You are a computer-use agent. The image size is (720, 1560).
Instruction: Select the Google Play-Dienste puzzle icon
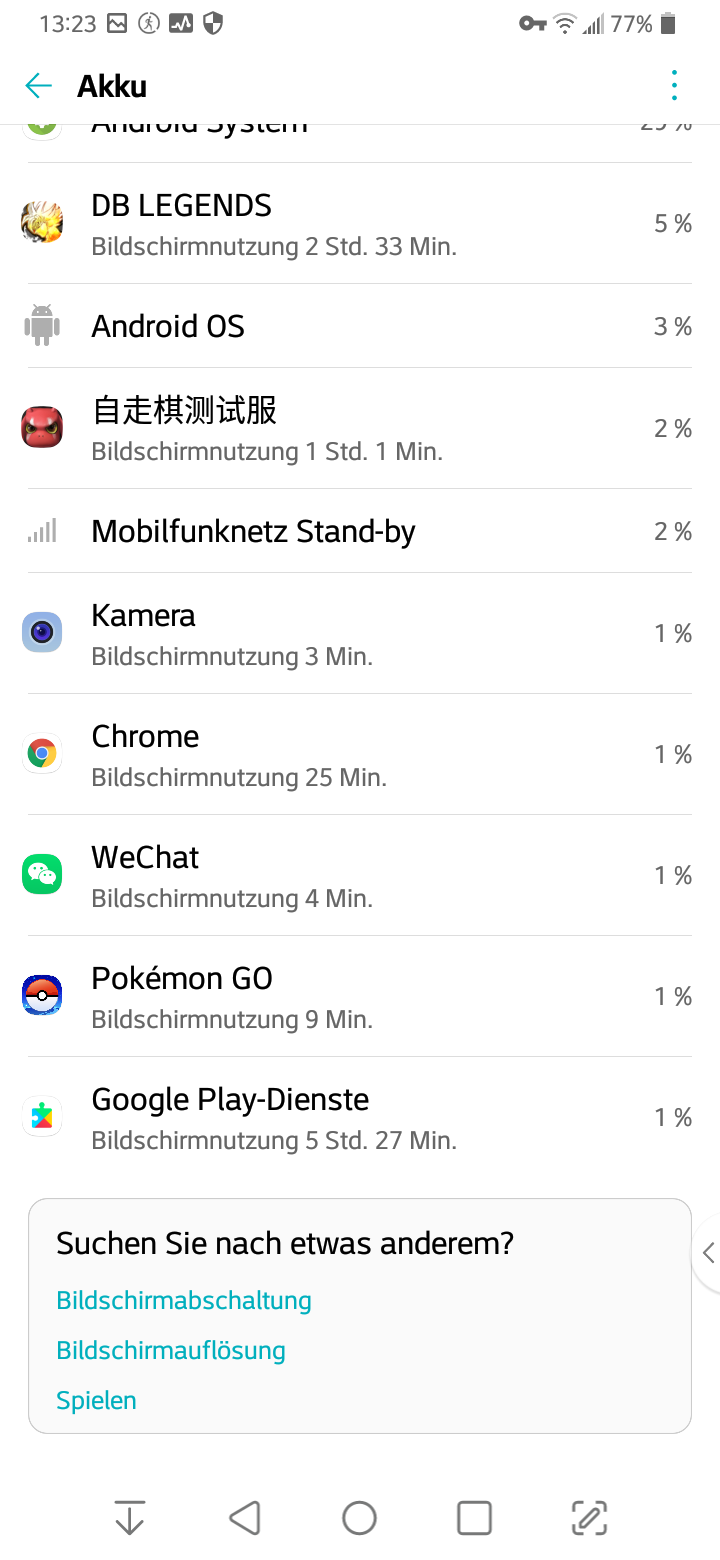(x=41, y=1116)
